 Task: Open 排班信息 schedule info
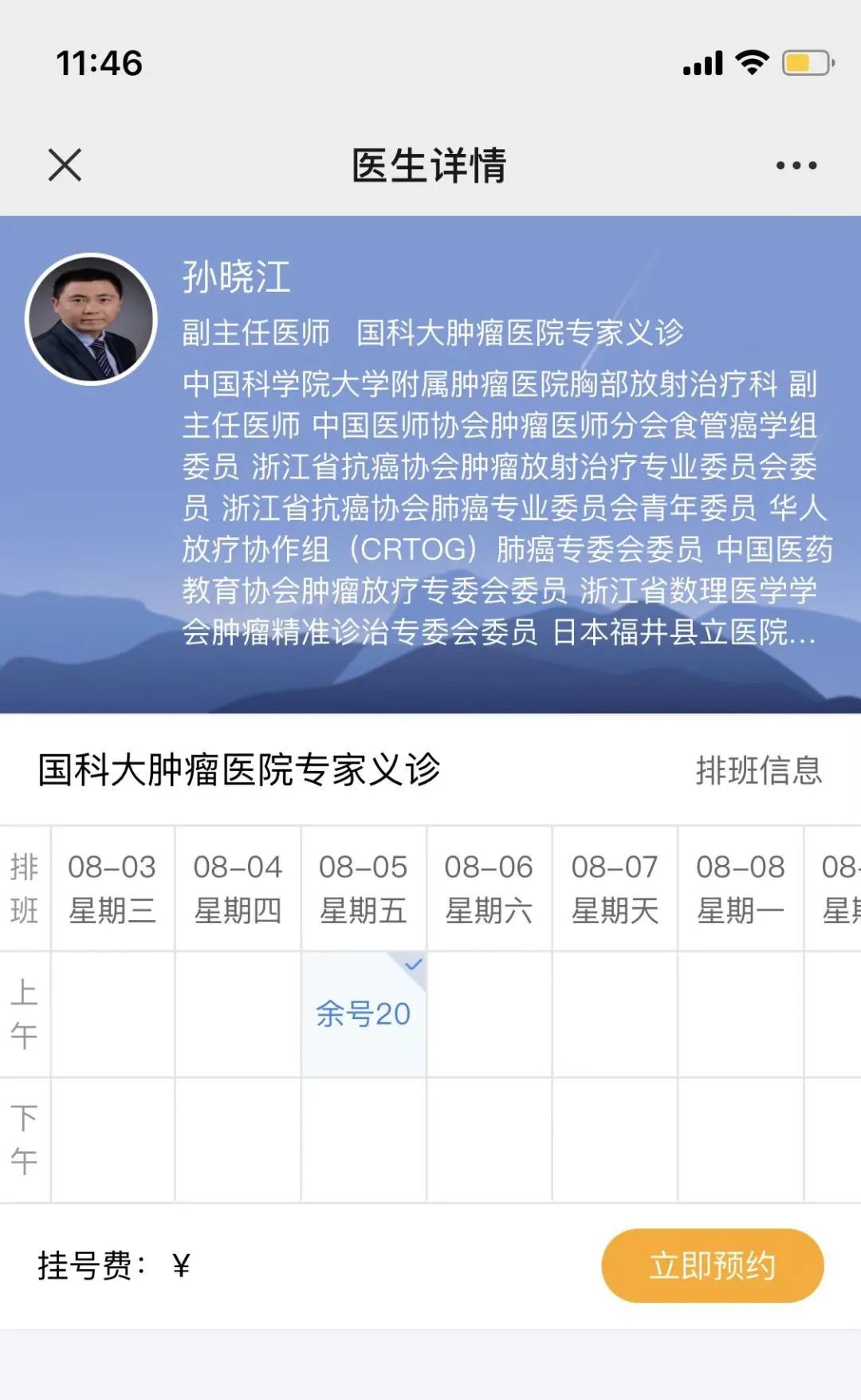pos(758,770)
